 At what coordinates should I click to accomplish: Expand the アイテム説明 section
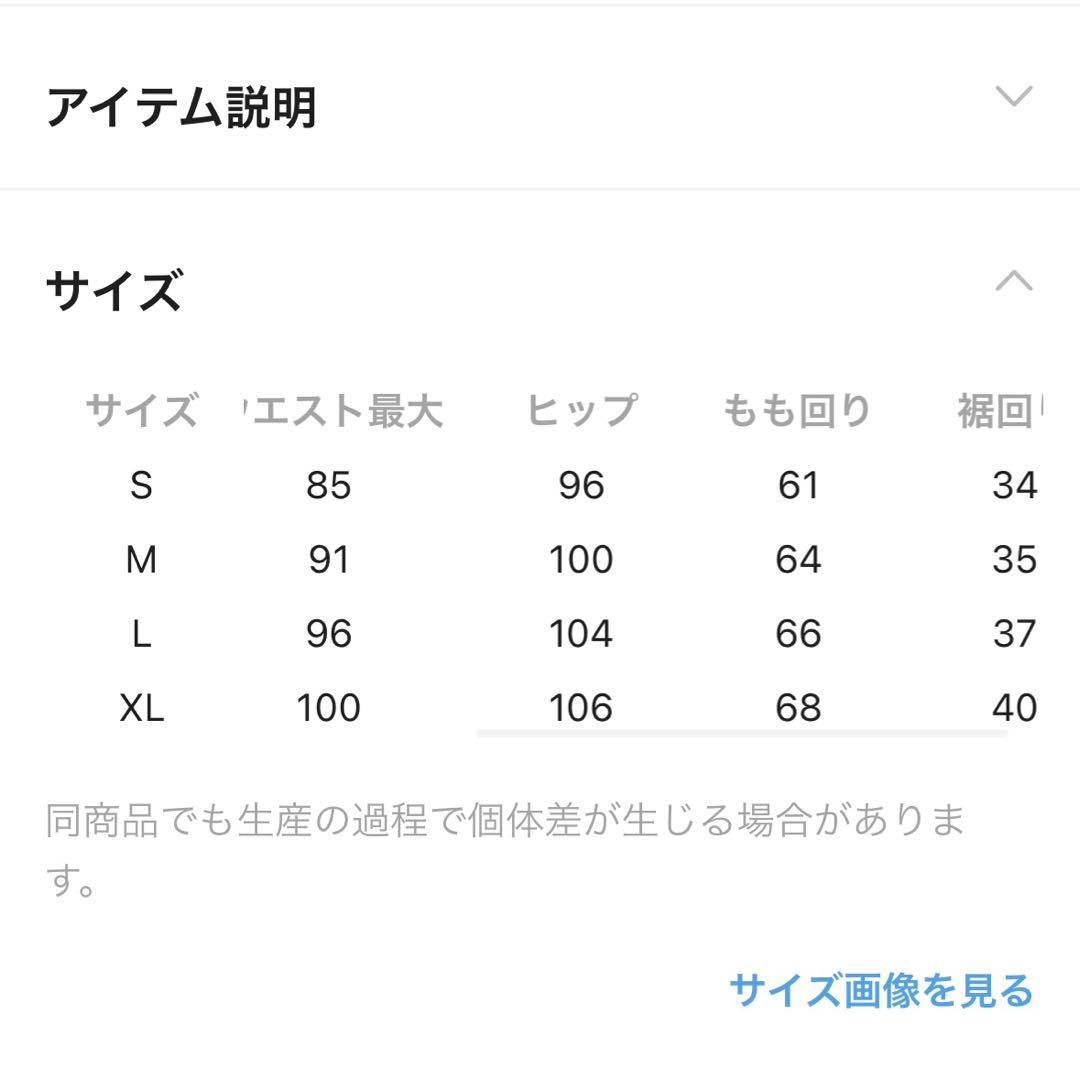(x=1013, y=97)
